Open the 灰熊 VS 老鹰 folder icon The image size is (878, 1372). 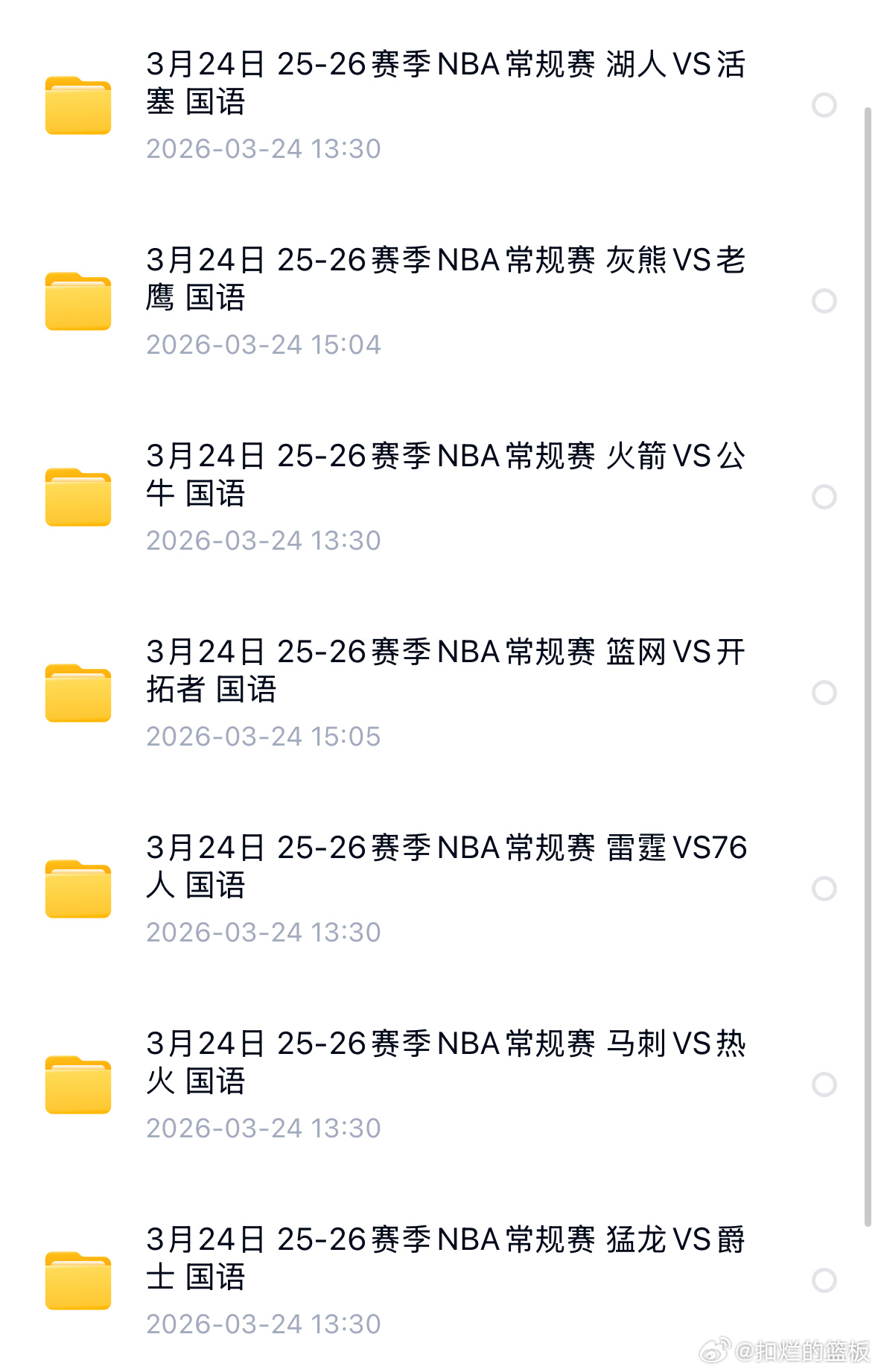click(77, 300)
